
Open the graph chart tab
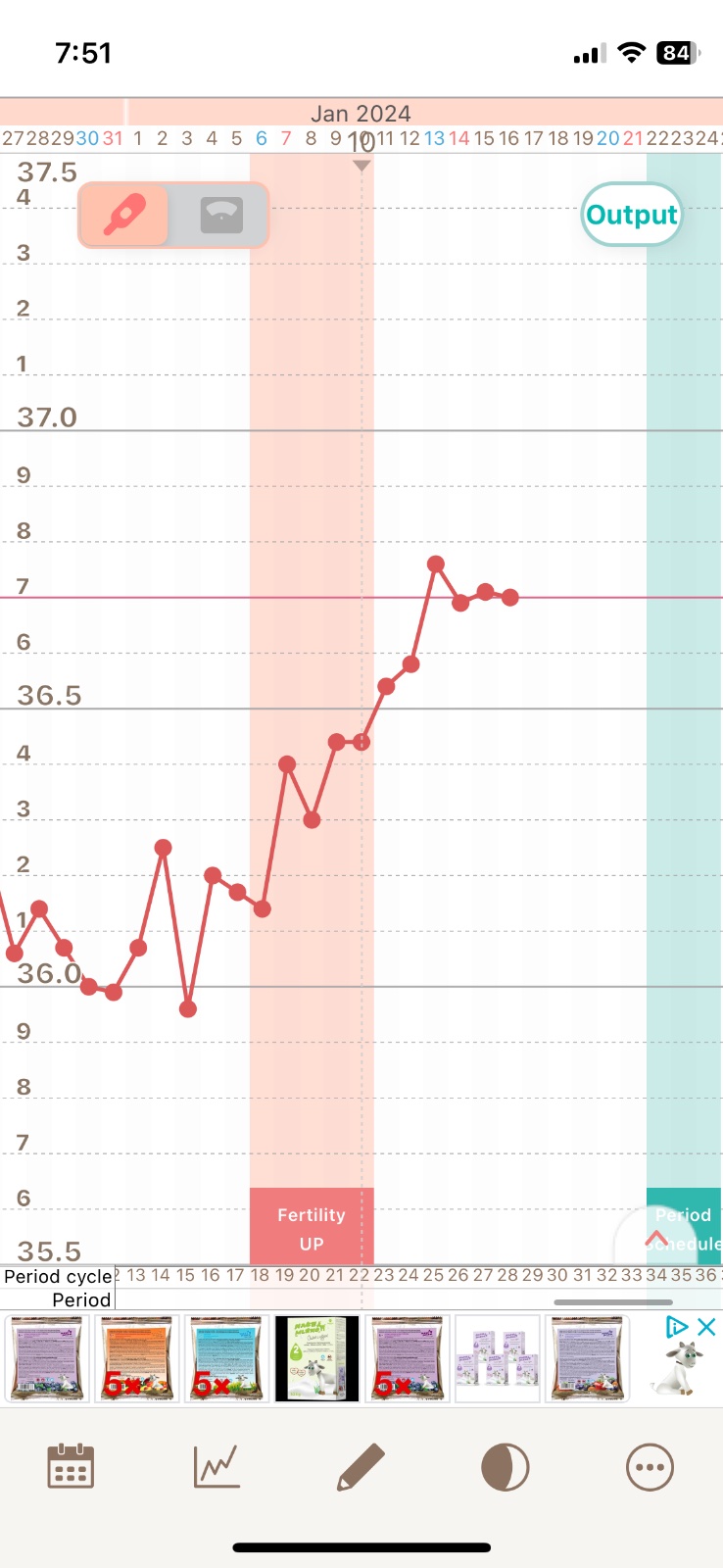click(x=217, y=1467)
